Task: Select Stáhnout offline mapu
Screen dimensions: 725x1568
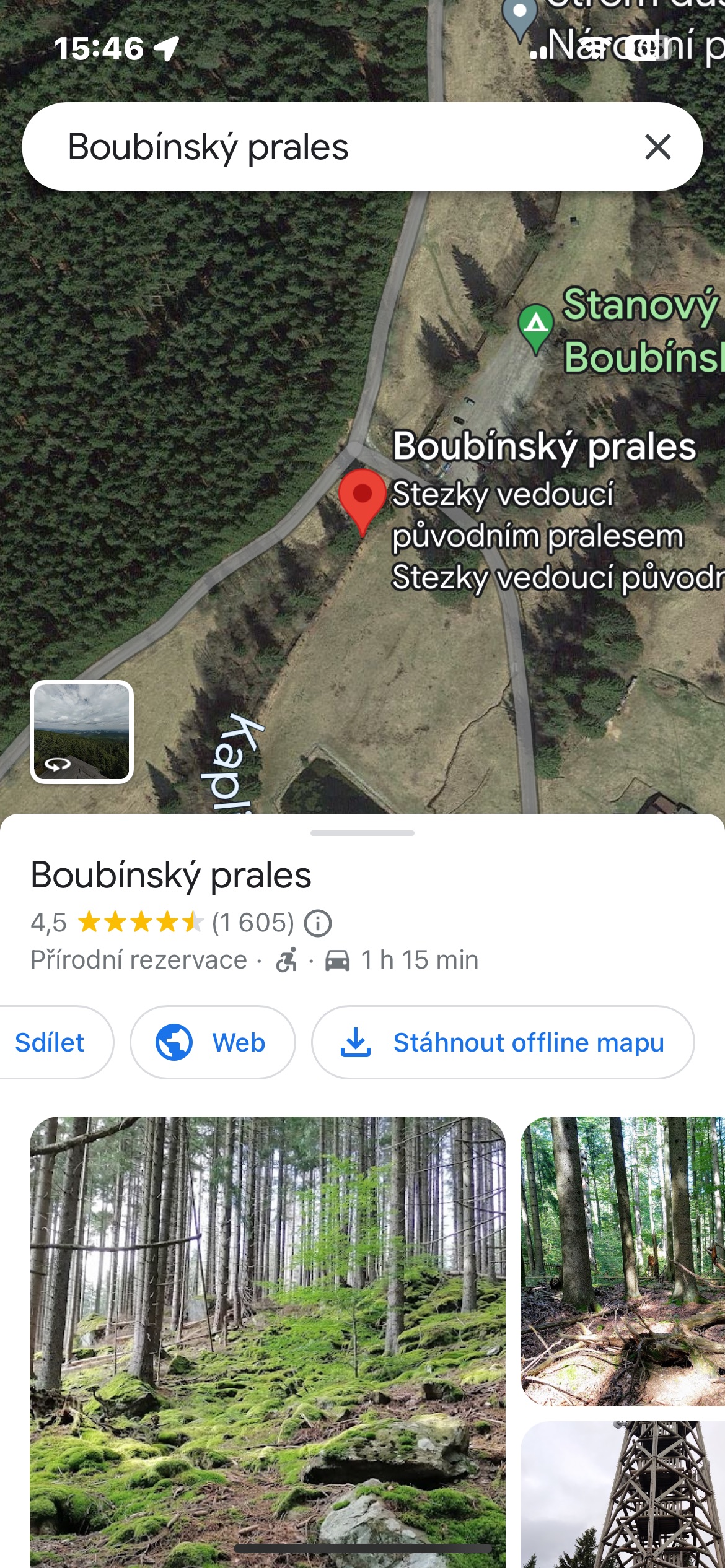Action: [x=503, y=1042]
